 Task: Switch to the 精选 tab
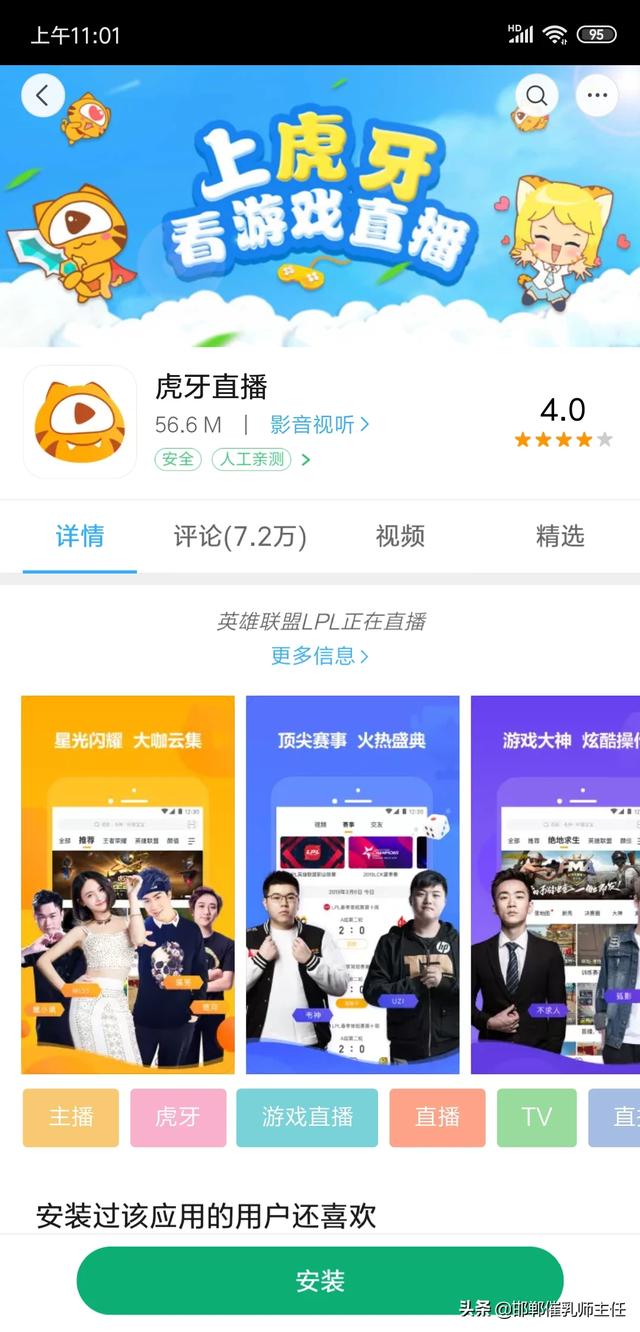coord(560,537)
